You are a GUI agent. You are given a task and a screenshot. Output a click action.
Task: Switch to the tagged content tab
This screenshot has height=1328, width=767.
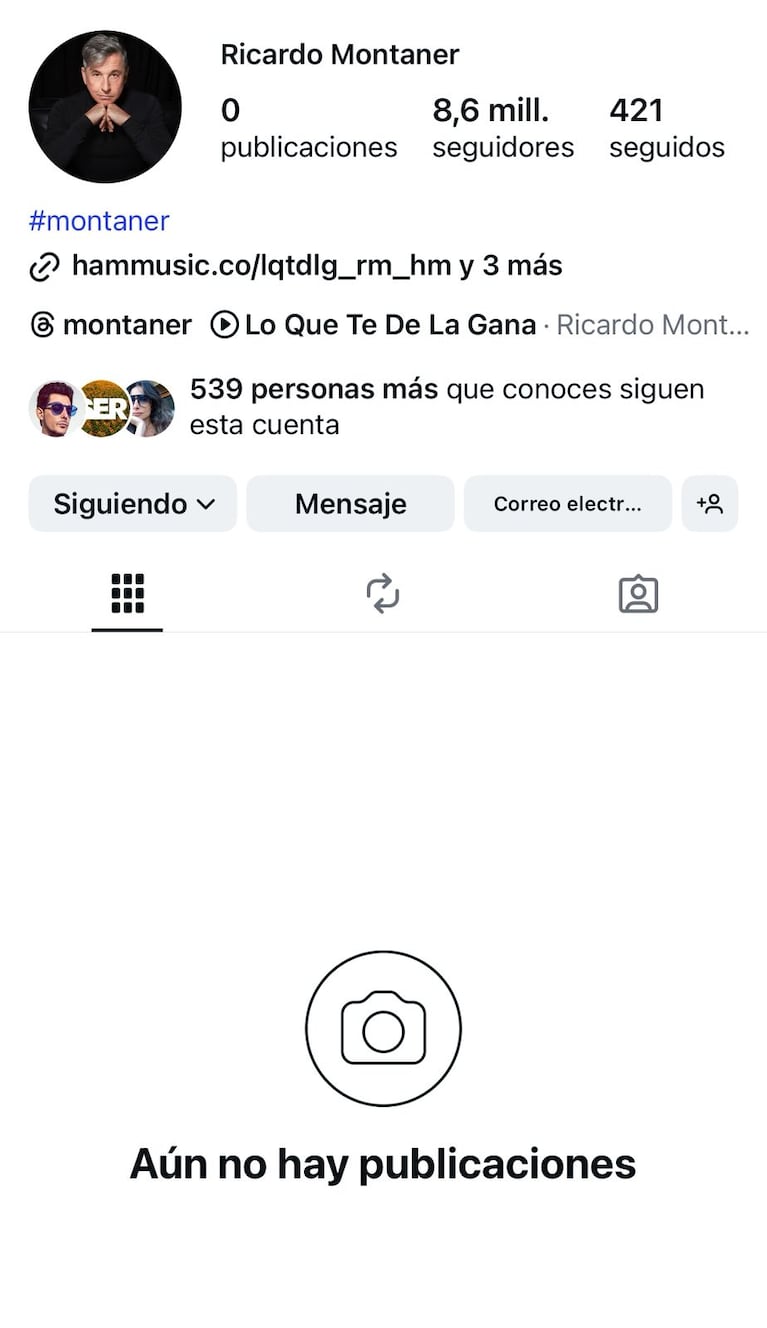click(637, 593)
